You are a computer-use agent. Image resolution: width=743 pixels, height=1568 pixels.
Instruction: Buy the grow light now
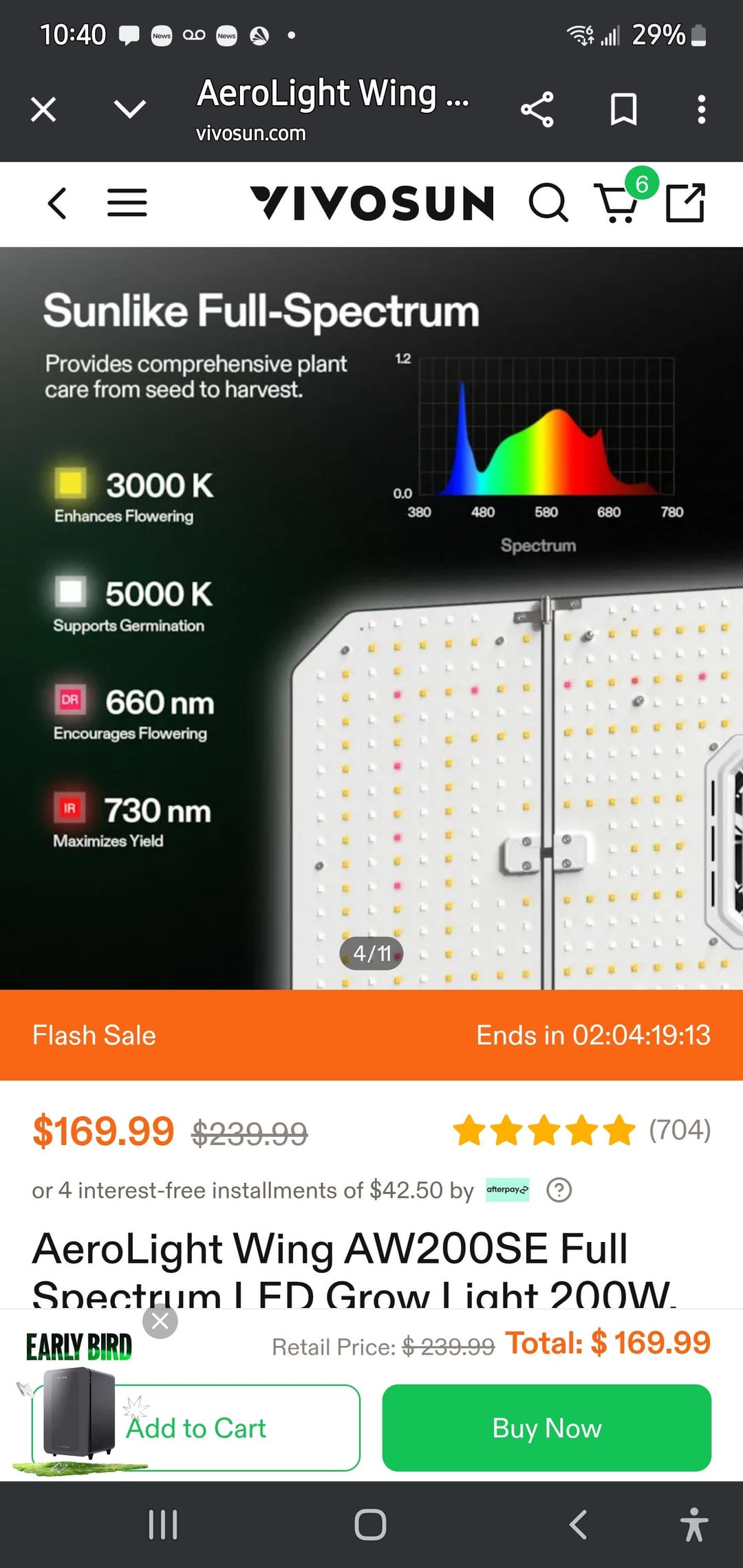(x=546, y=1428)
